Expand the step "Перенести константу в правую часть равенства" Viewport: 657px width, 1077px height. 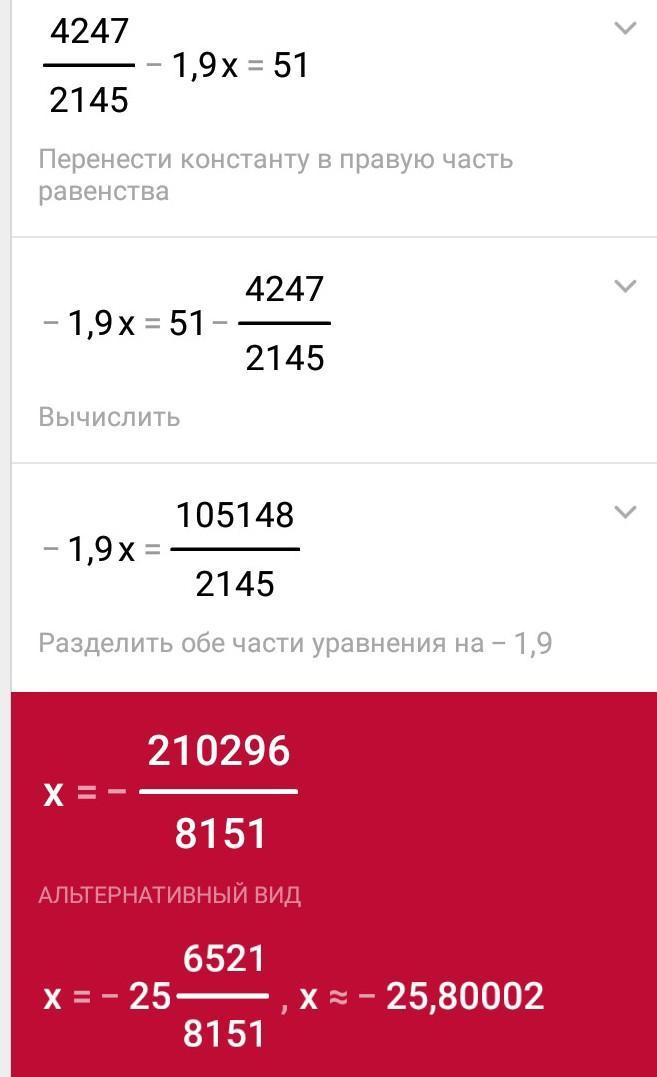pyautogui.click(x=625, y=29)
